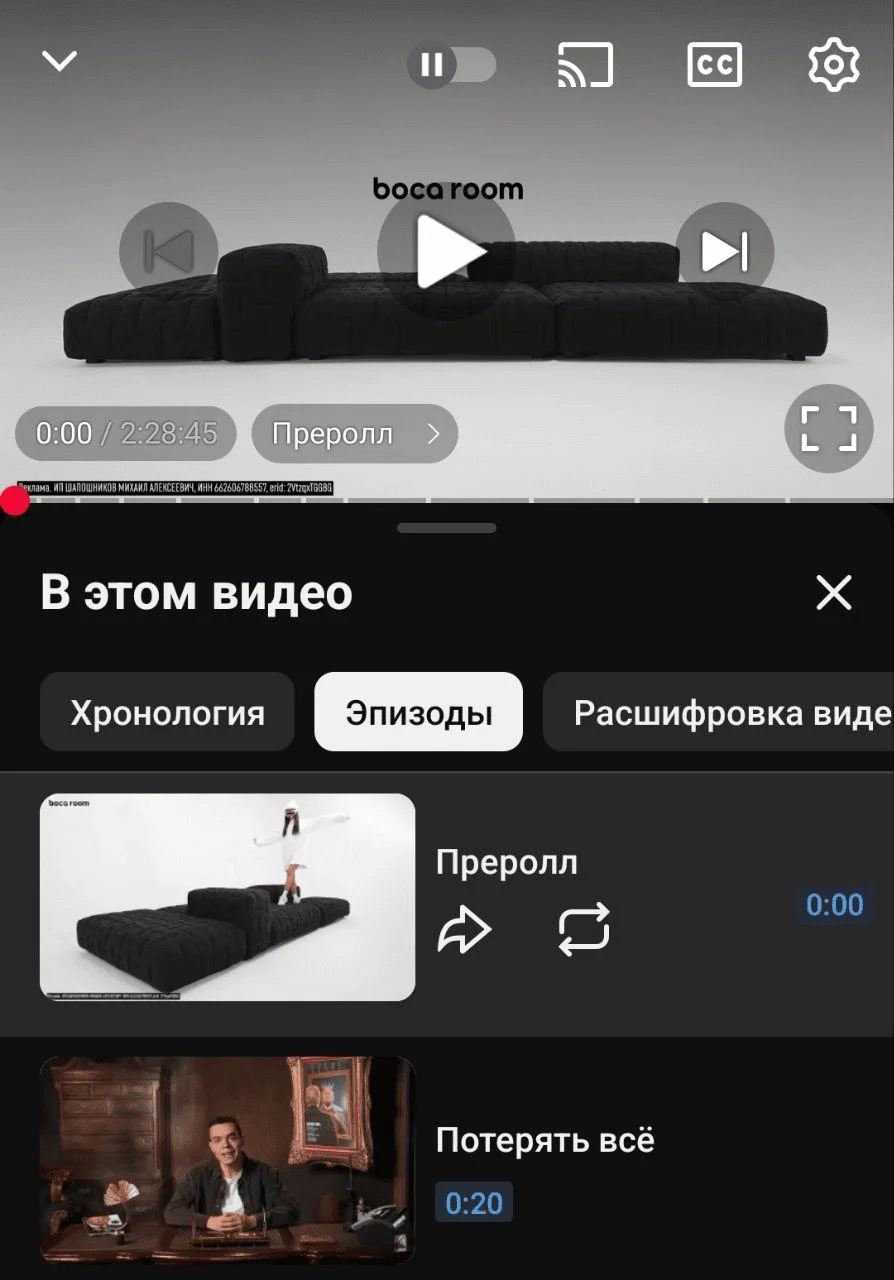Image resolution: width=894 pixels, height=1280 pixels.
Task: Play the video
Action: (x=446, y=251)
